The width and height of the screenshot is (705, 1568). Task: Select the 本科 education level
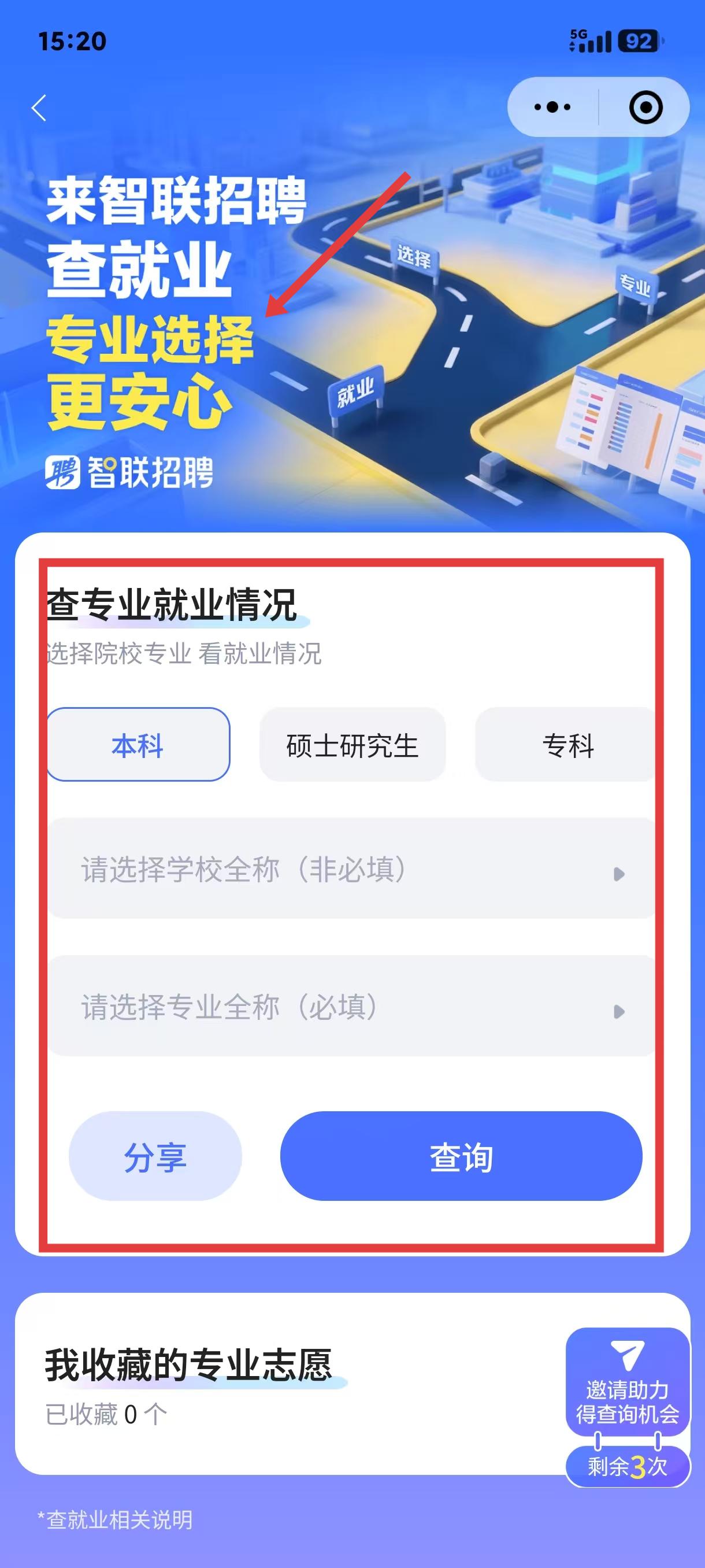tap(138, 745)
